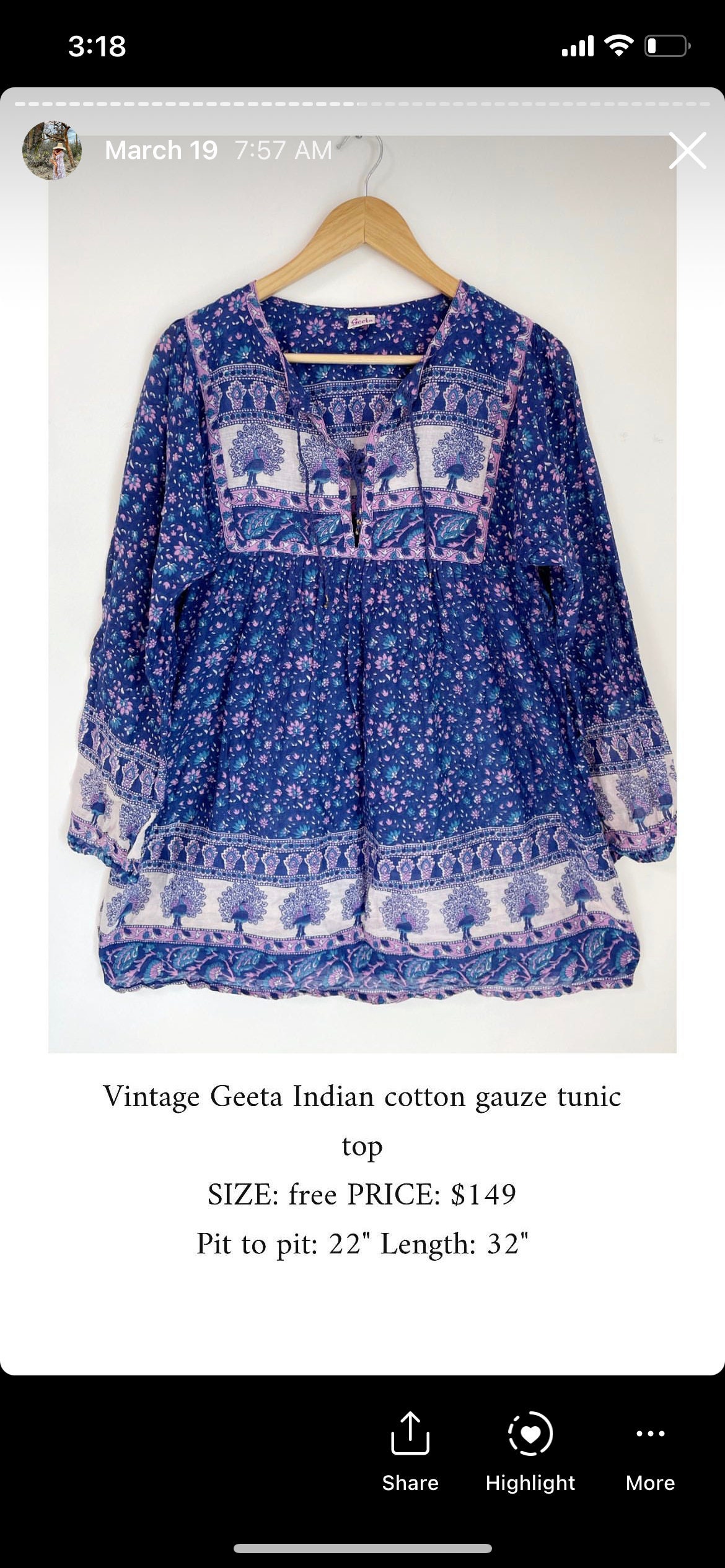Open the profile picture avatar
This screenshot has height=1568, width=725.
(x=52, y=150)
